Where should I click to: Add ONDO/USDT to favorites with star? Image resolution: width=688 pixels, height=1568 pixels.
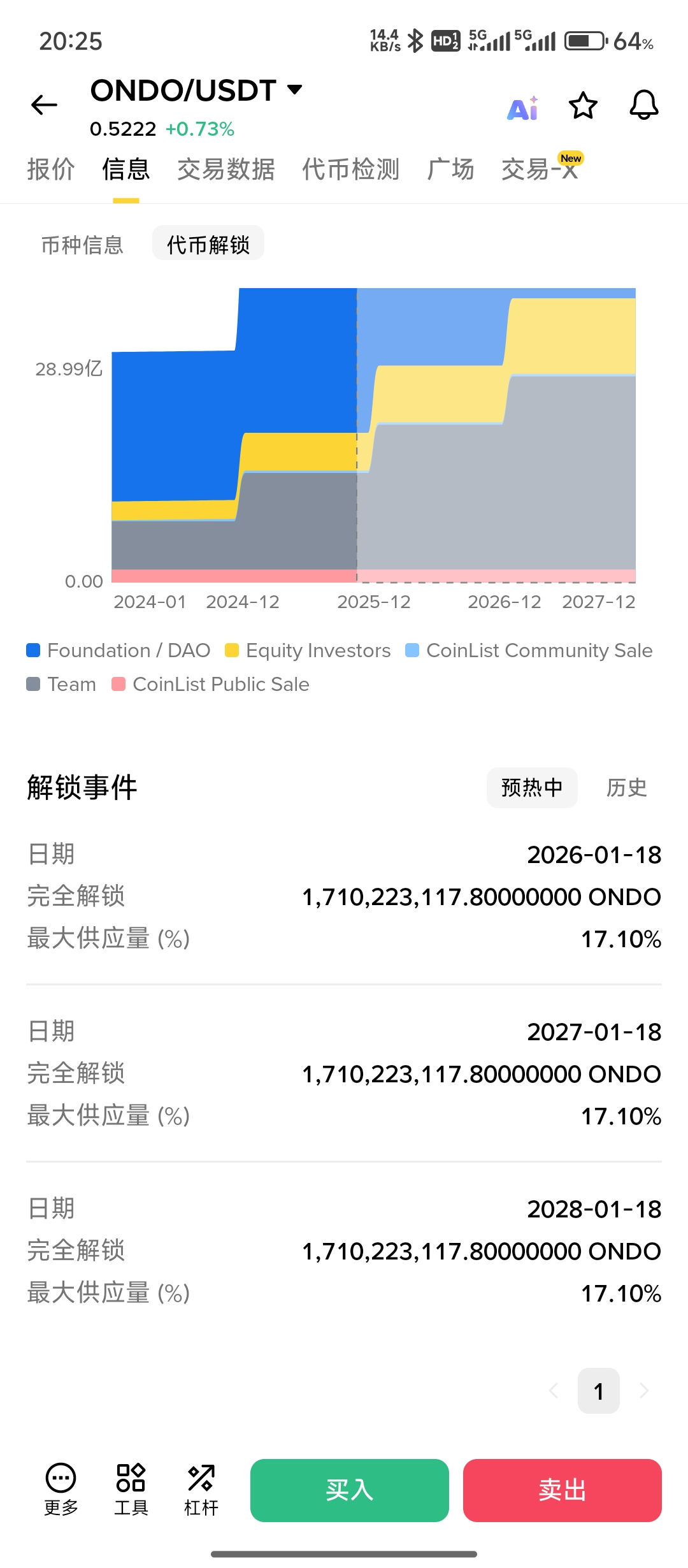click(583, 106)
